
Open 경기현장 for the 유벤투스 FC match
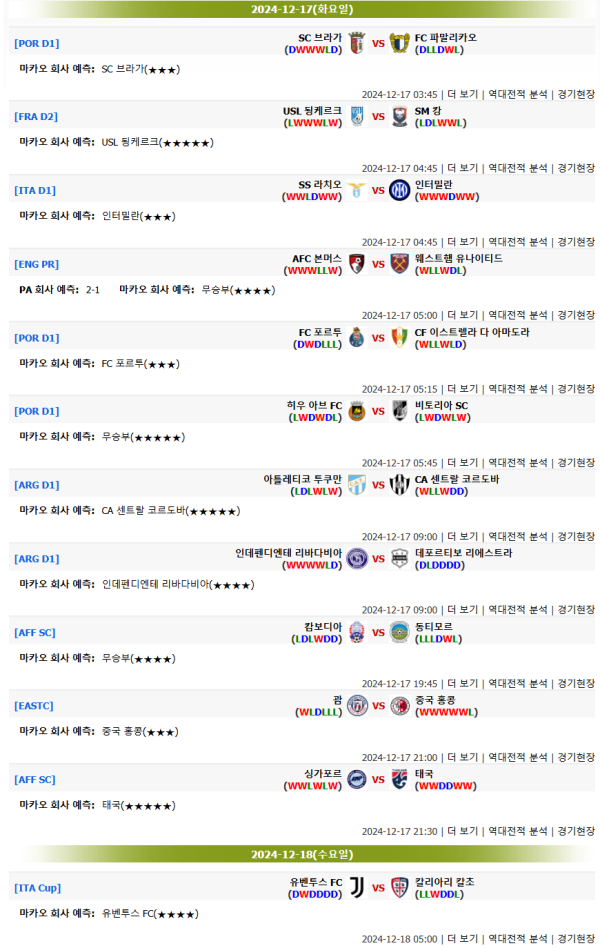pyautogui.click(x=575, y=938)
